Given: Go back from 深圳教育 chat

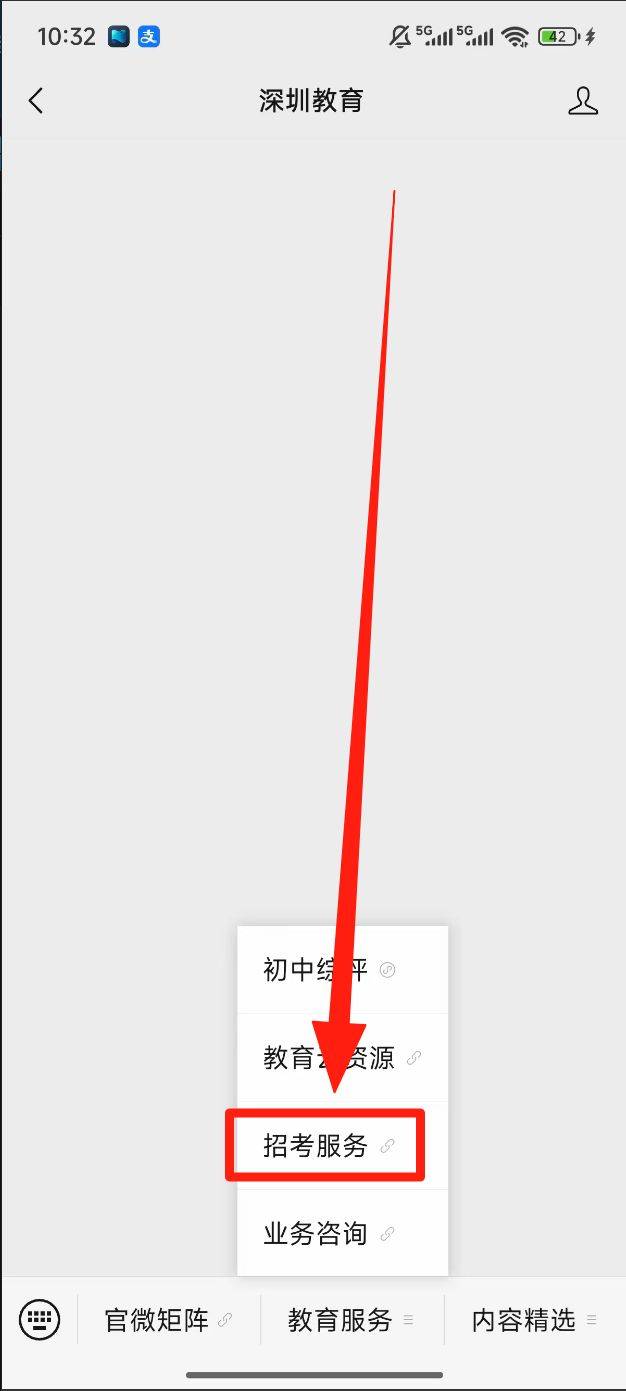Looking at the screenshot, I should (36, 101).
